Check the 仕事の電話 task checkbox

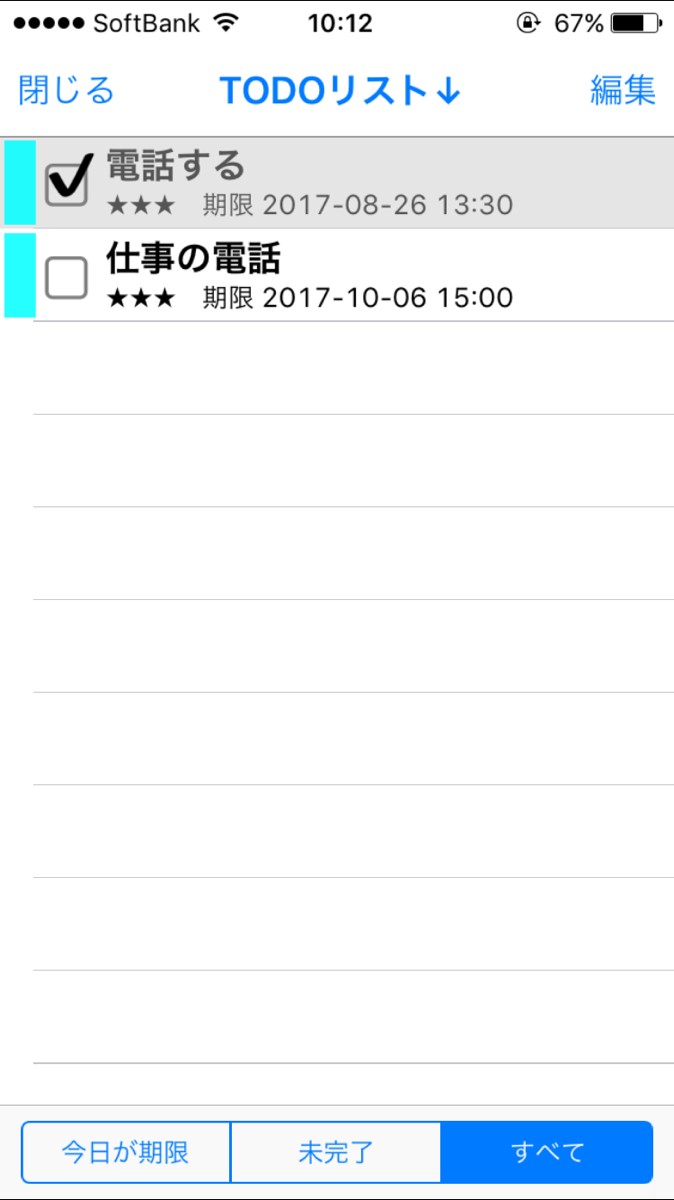(x=67, y=277)
